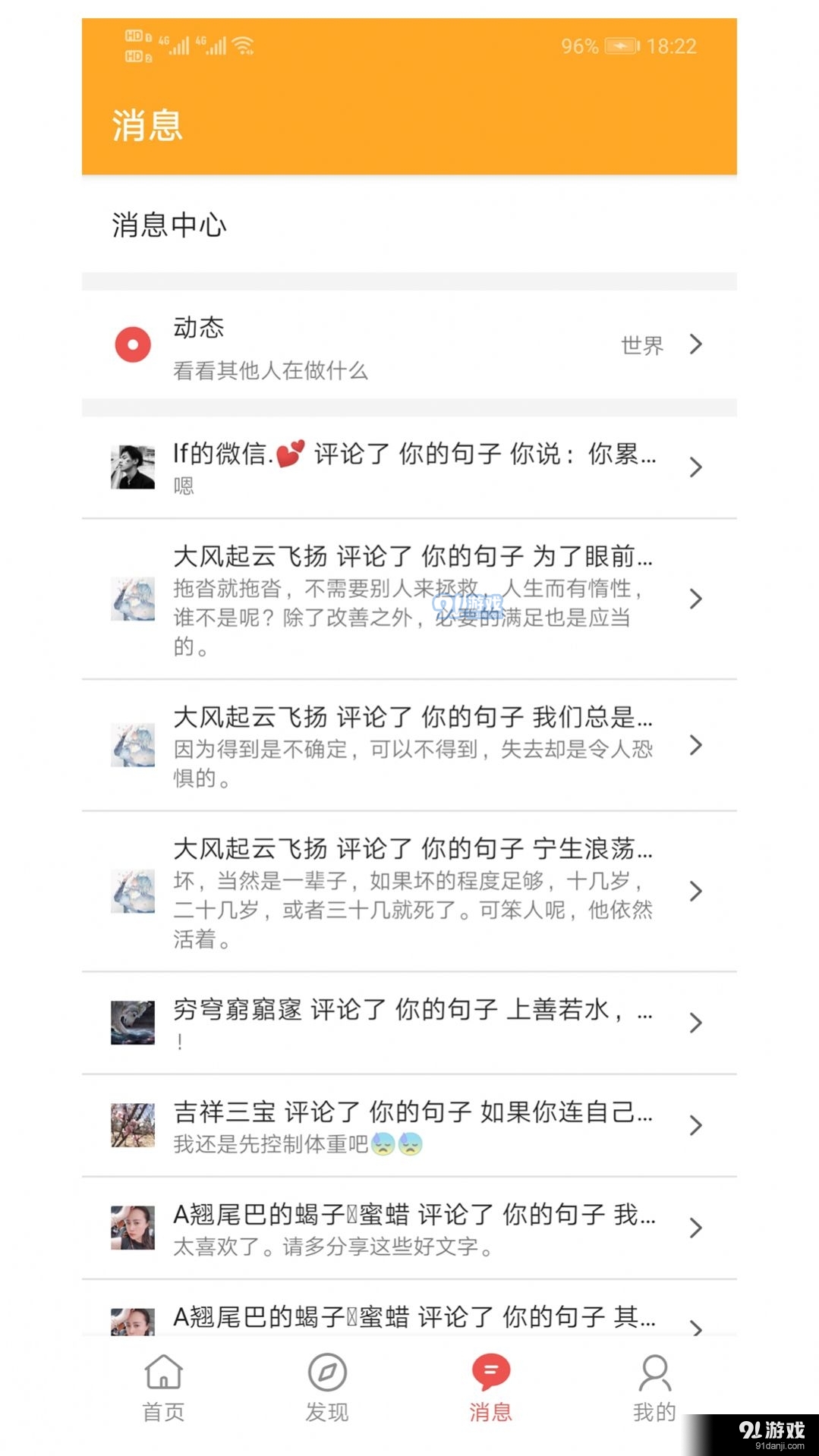
Task: Expand the arrow on 穷穹窮竆窦's message
Action: (695, 1023)
